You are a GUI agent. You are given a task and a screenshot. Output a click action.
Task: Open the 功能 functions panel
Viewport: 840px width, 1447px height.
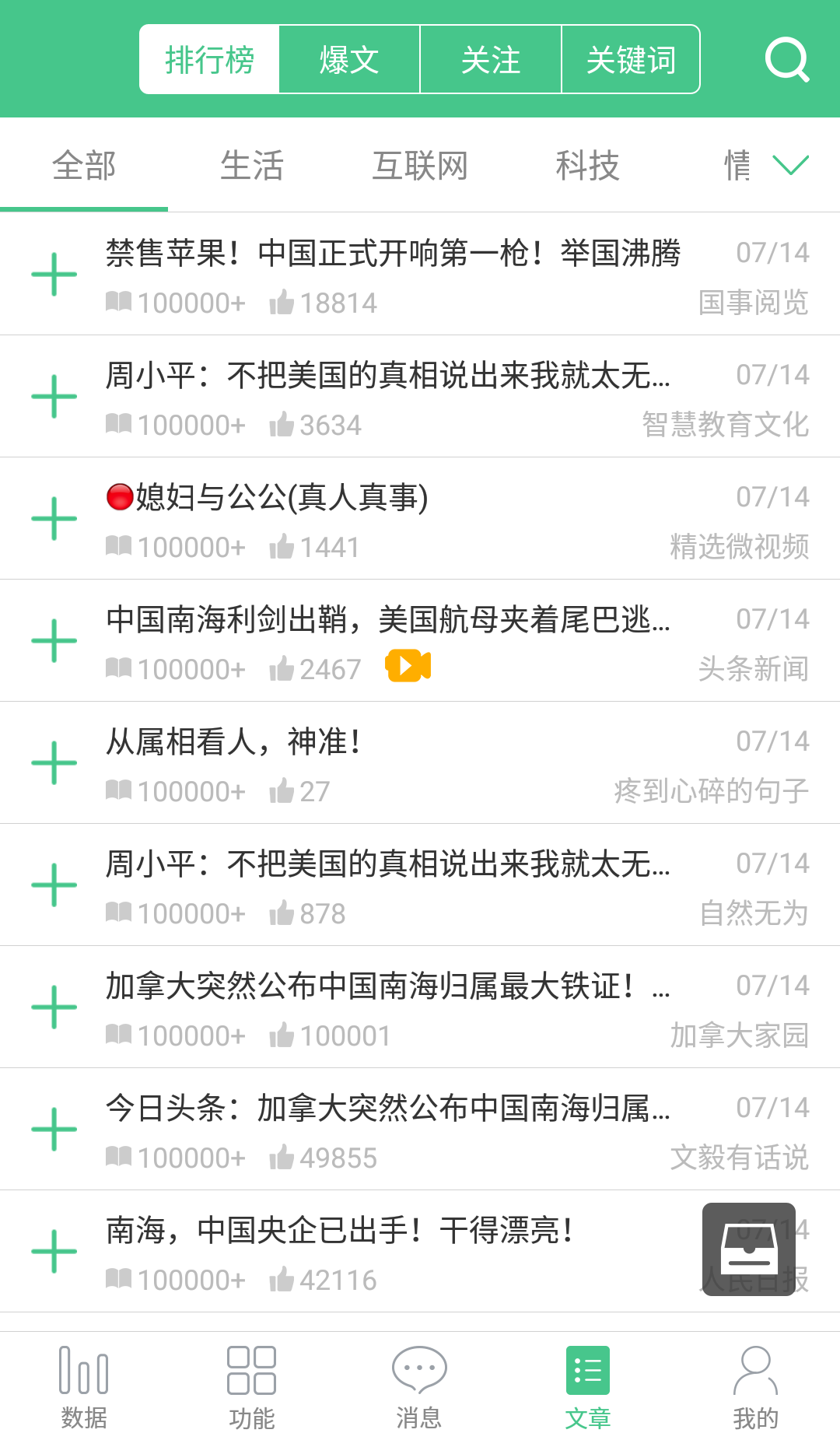[250, 1393]
